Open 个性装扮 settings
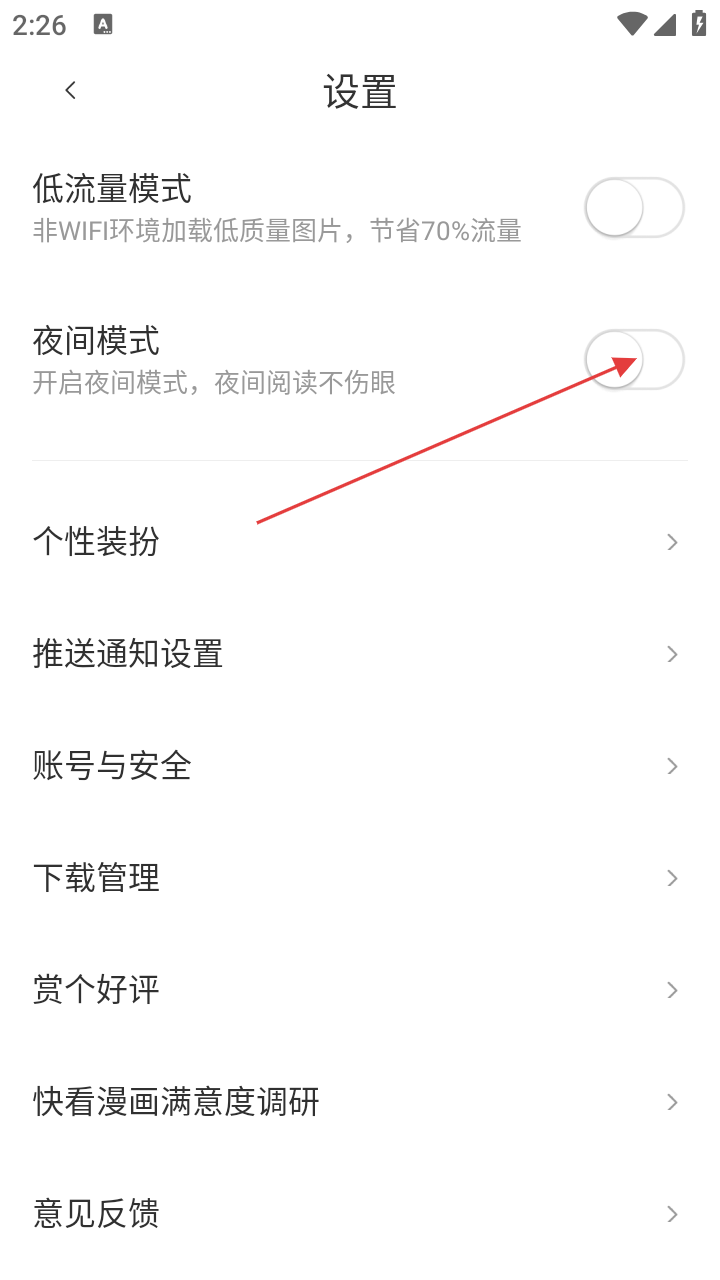This screenshot has height=1280, width=720. [x=360, y=542]
